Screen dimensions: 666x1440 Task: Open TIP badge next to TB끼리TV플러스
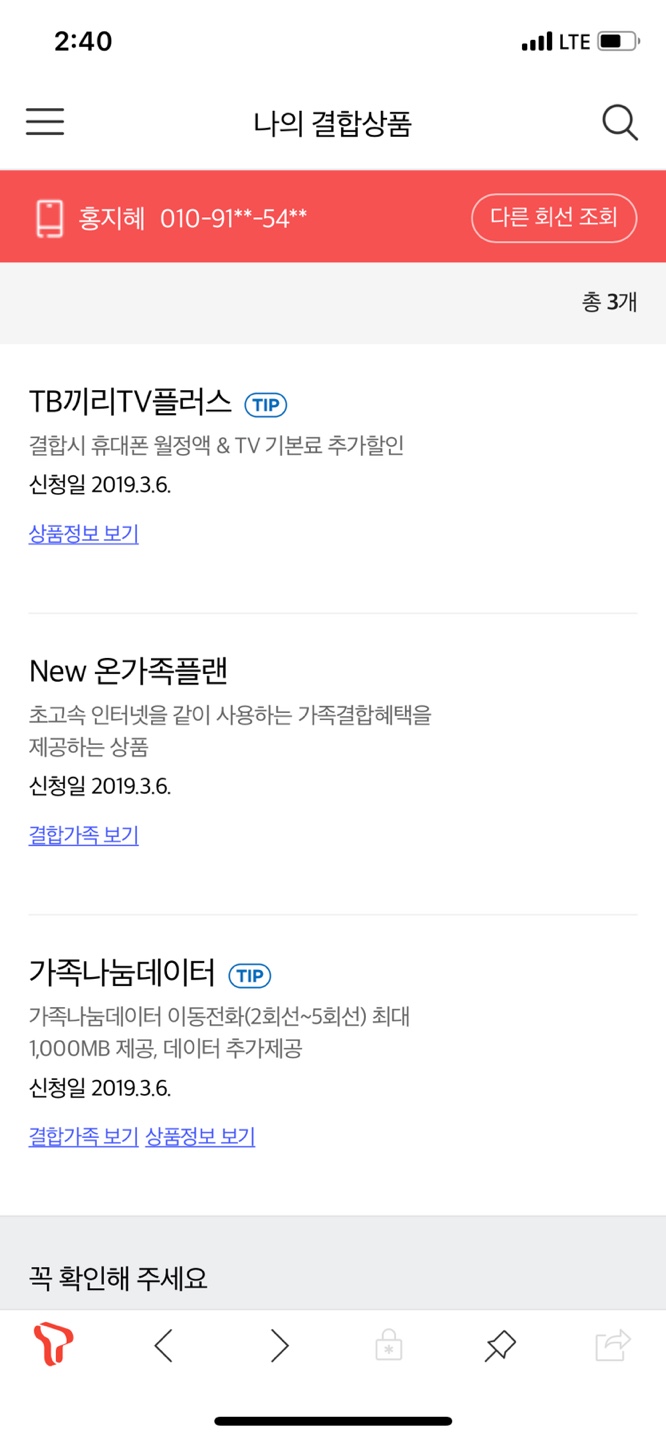tap(266, 404)
